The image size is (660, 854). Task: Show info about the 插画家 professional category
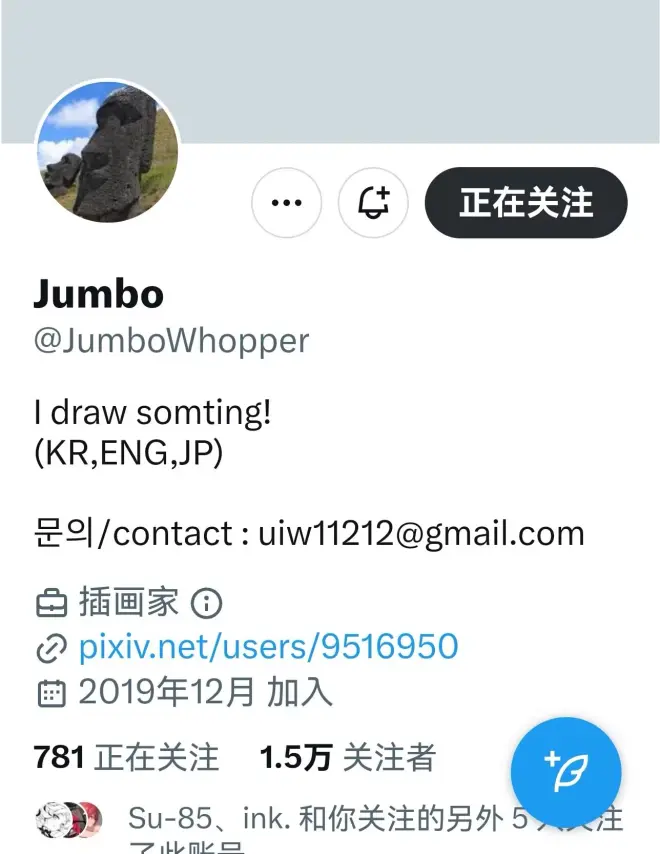206,603
